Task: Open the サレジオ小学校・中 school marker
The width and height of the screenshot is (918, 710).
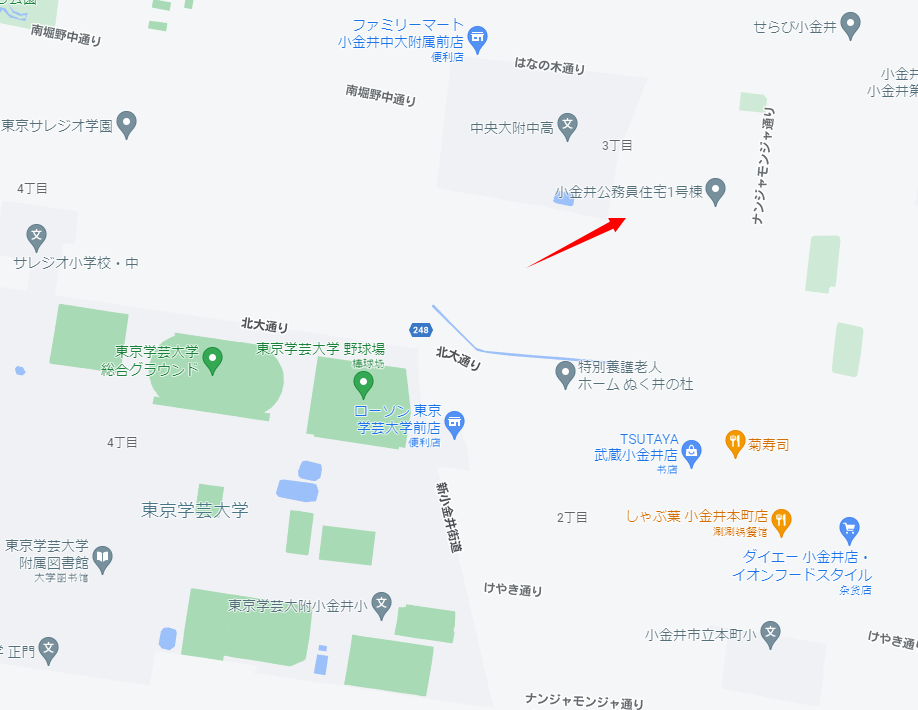Action: pyautogui.click(x=37, y=237)
